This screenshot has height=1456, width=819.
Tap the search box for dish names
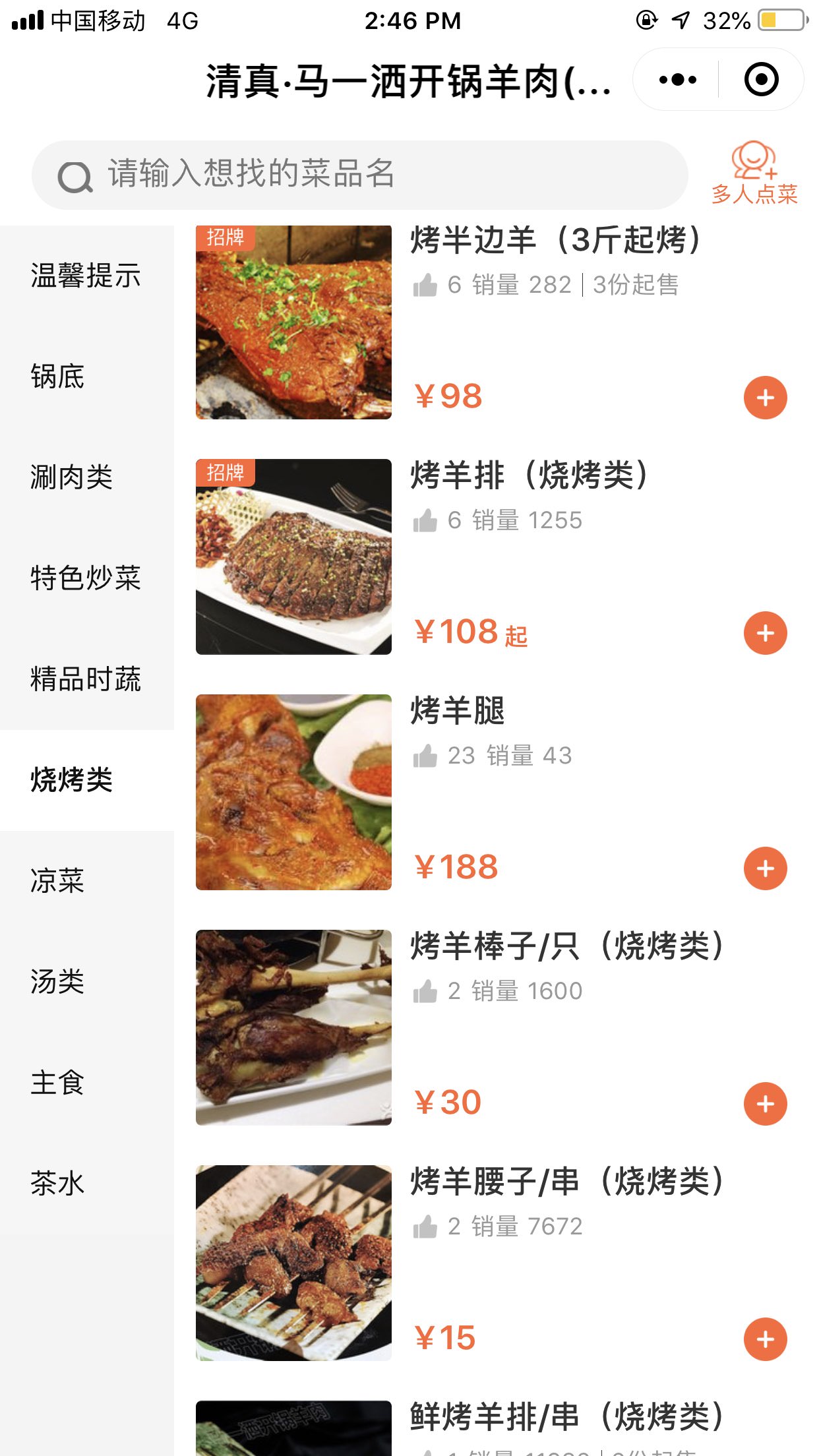[x=359, y=175]
